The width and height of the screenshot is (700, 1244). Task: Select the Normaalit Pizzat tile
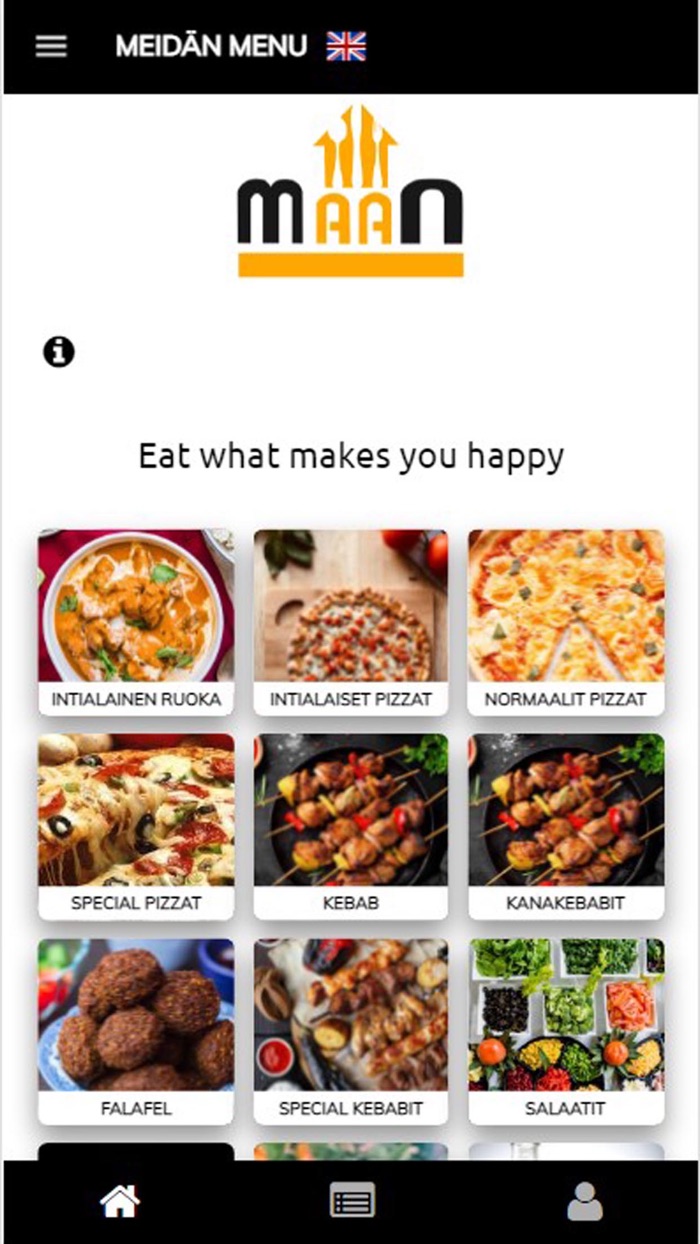coord(566,621)
